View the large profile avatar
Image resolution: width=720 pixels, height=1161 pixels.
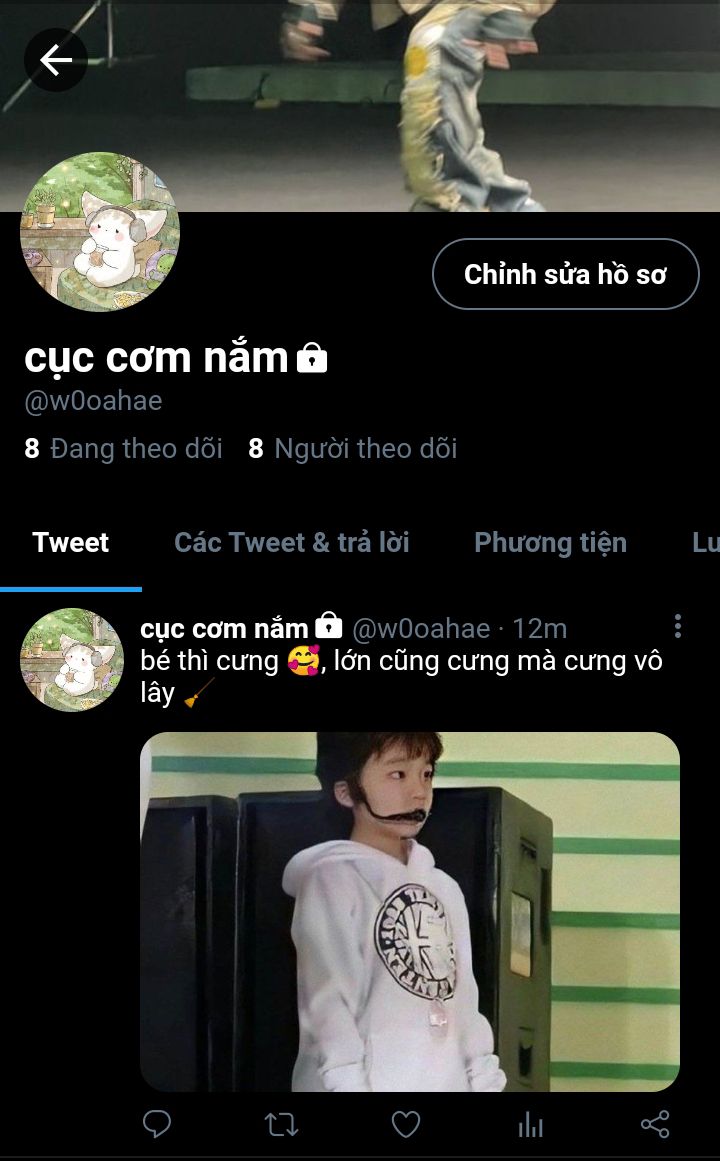[99, 232]
